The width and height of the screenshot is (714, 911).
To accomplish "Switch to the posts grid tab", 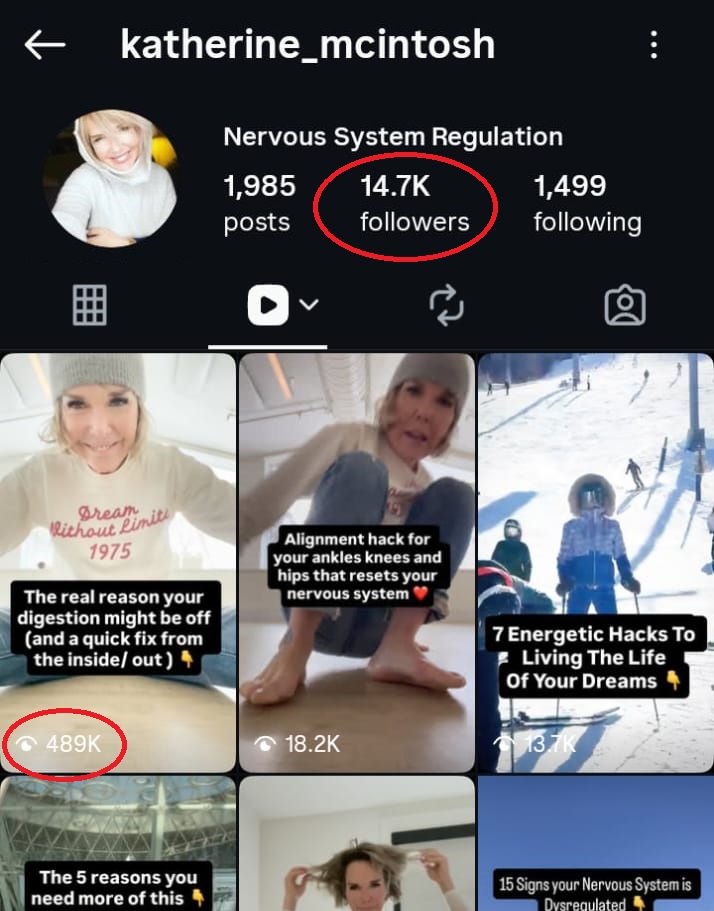I will pos(90,306).
